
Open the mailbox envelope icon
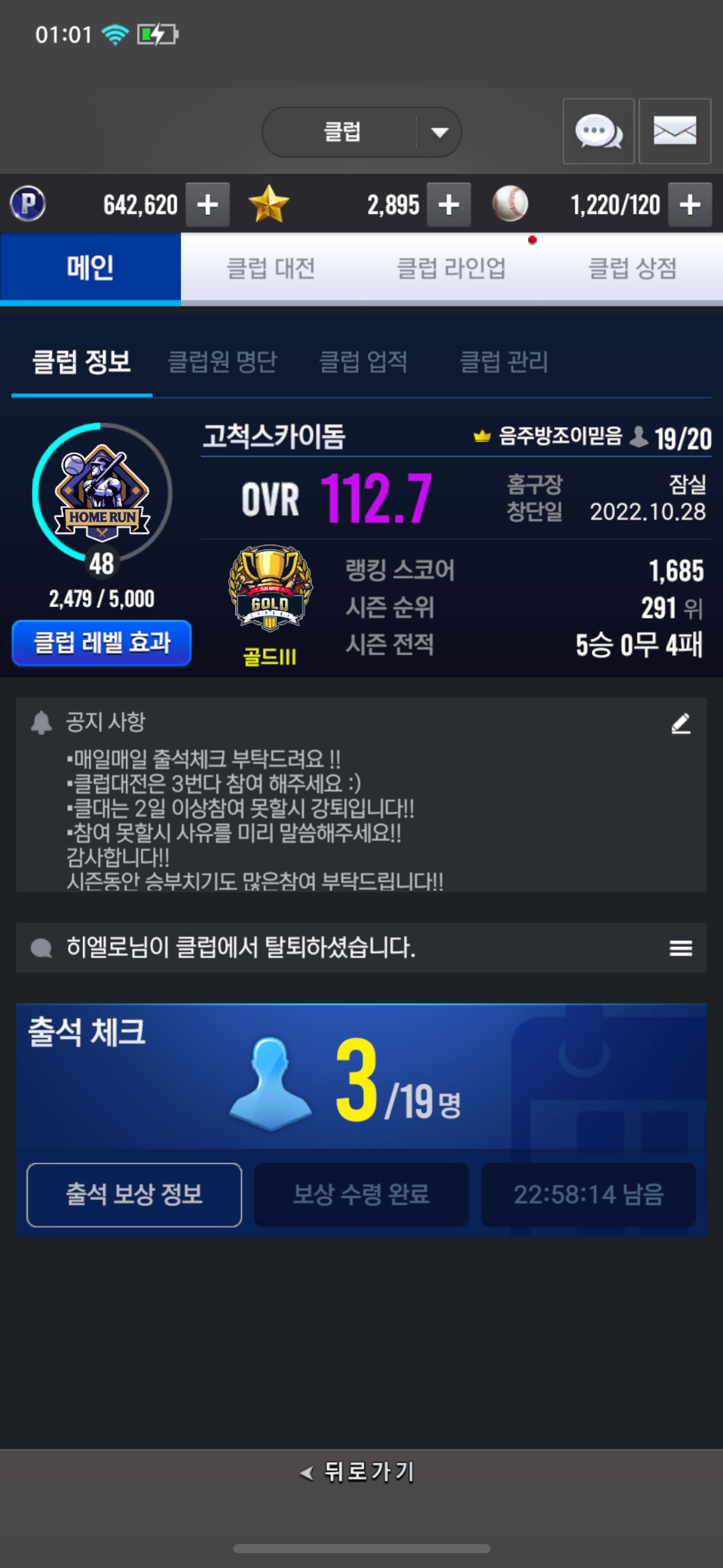(x=675, y=131)
